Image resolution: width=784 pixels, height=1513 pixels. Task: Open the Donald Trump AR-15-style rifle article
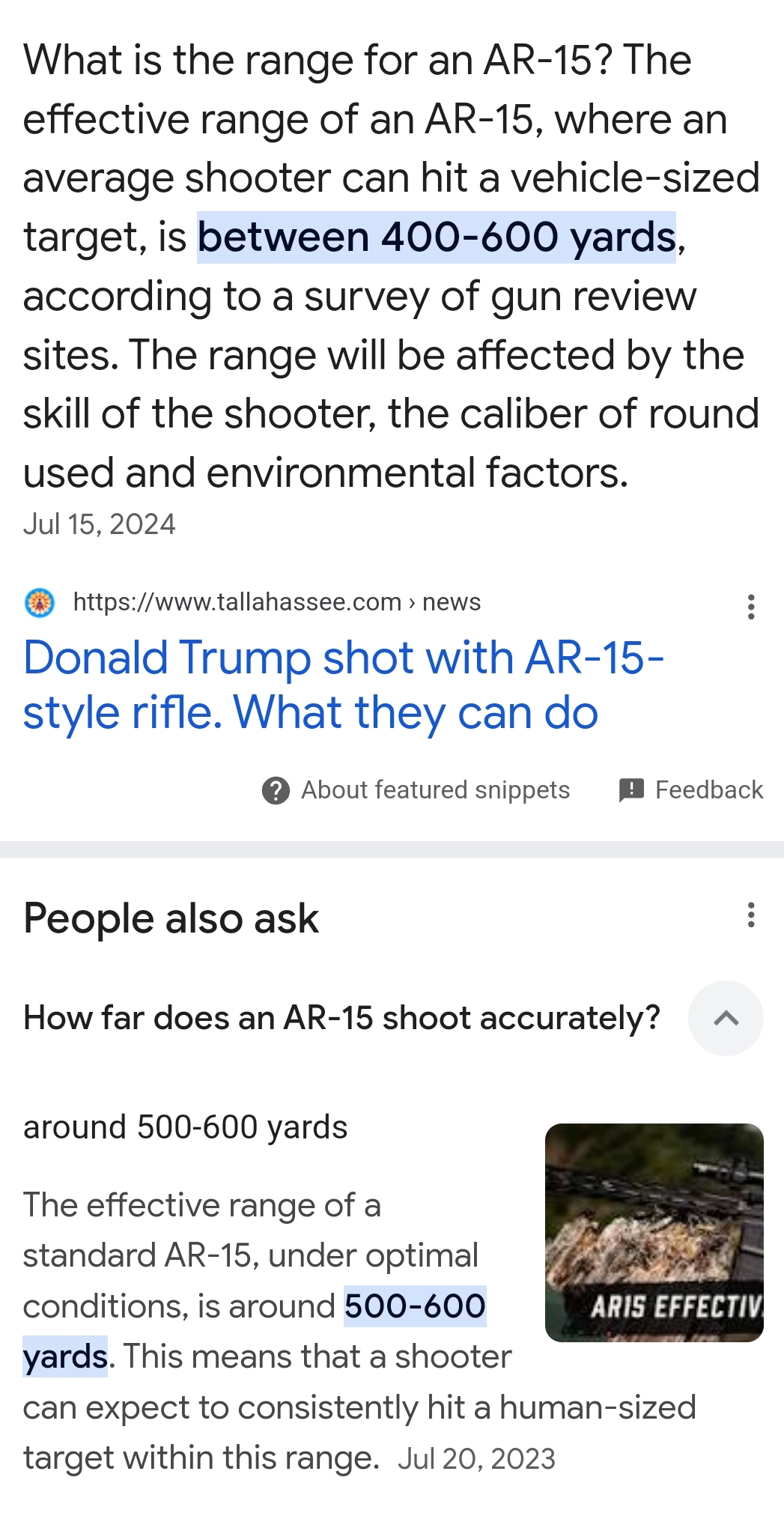(343, 685)
